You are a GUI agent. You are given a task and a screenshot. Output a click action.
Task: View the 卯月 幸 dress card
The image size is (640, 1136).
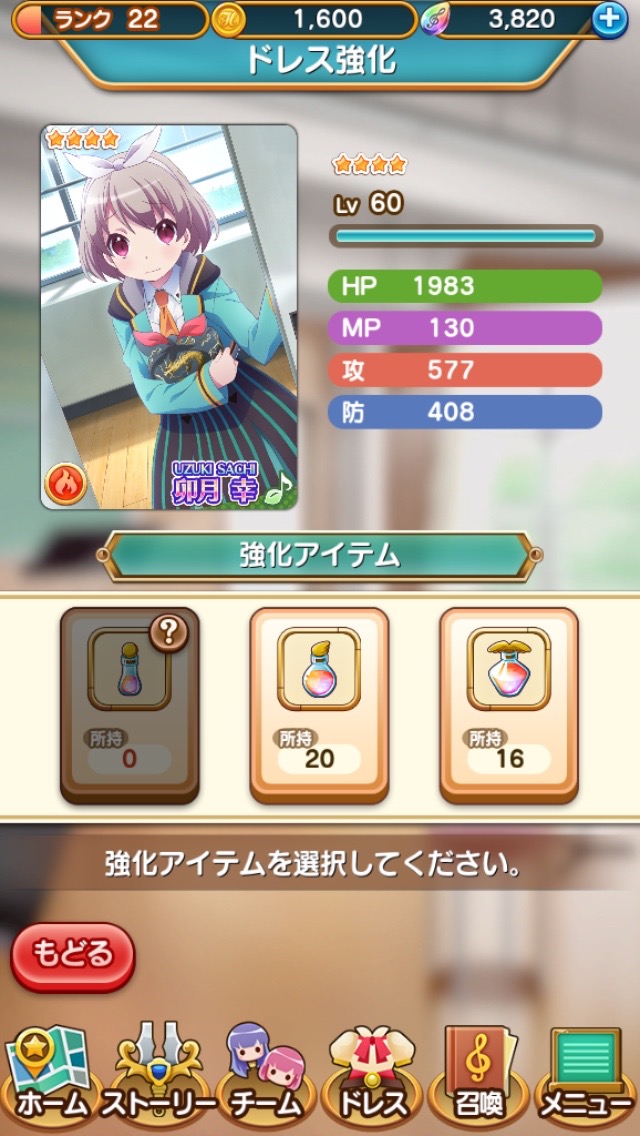point(169,317)
